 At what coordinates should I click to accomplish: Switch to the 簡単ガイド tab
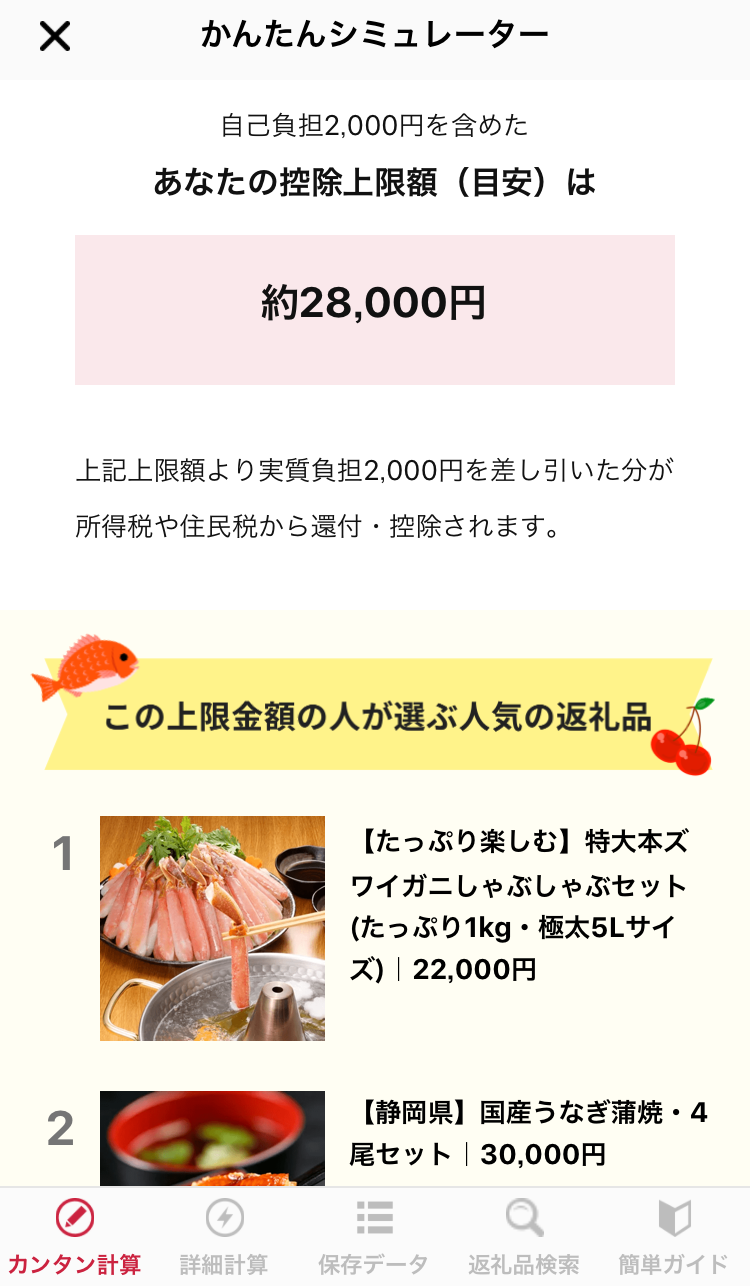coord(673,1236)
